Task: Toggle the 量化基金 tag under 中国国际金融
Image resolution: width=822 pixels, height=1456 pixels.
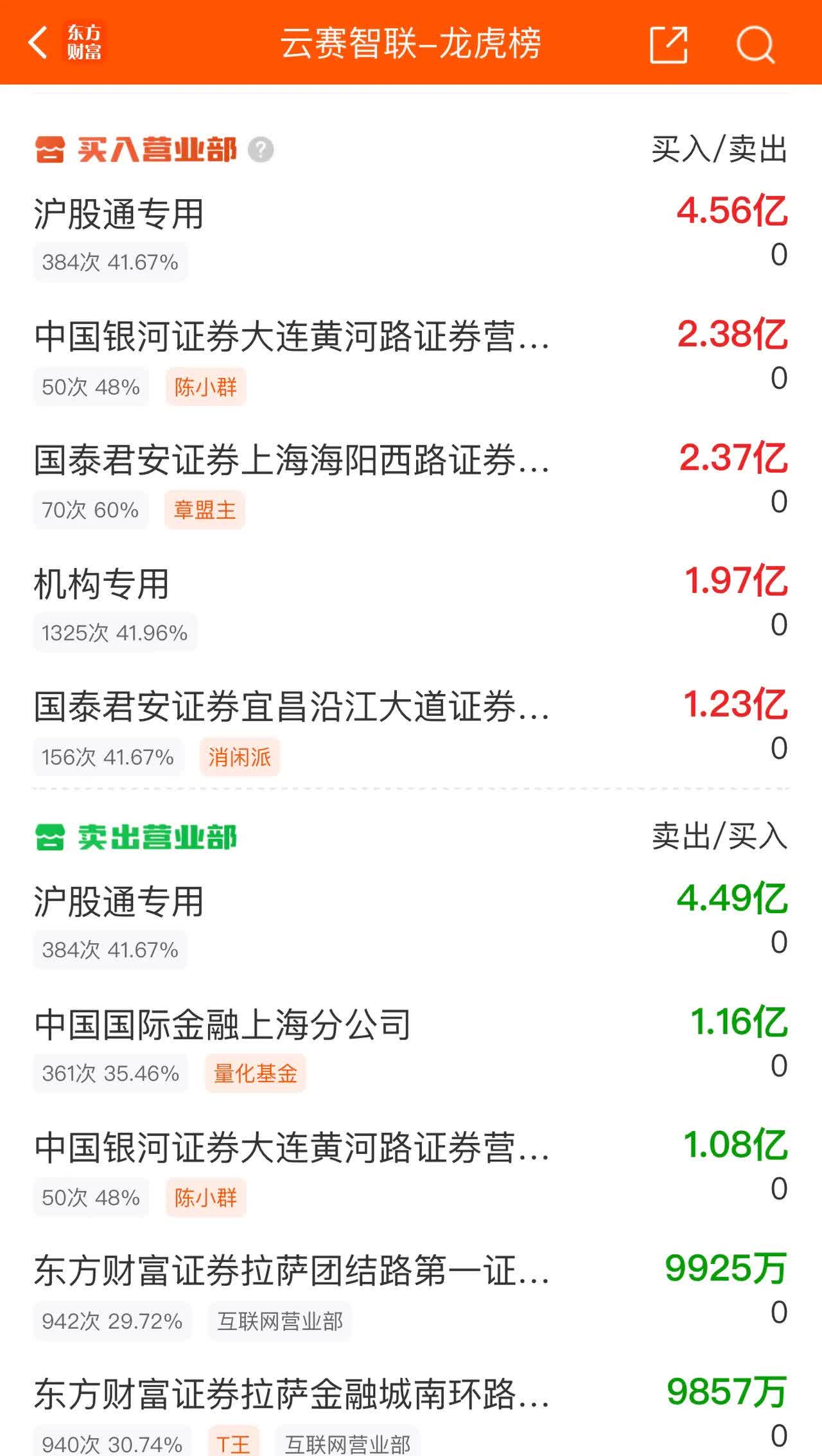Action: [256, 1072]
